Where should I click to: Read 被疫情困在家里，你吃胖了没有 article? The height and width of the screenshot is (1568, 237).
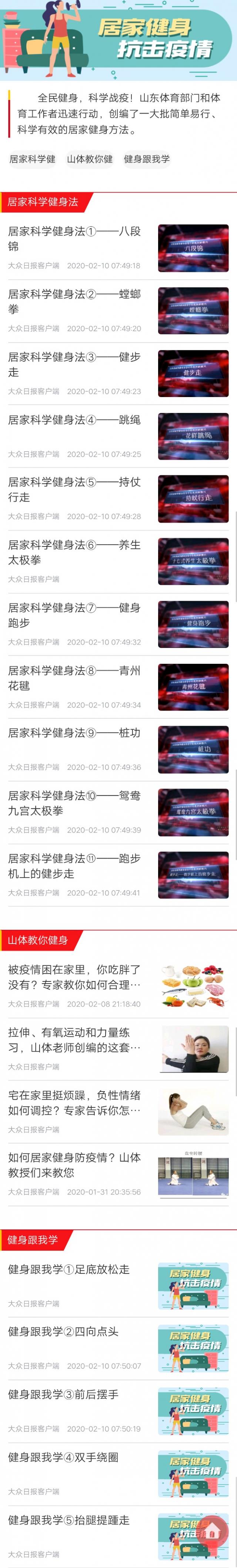coord(74,976)
